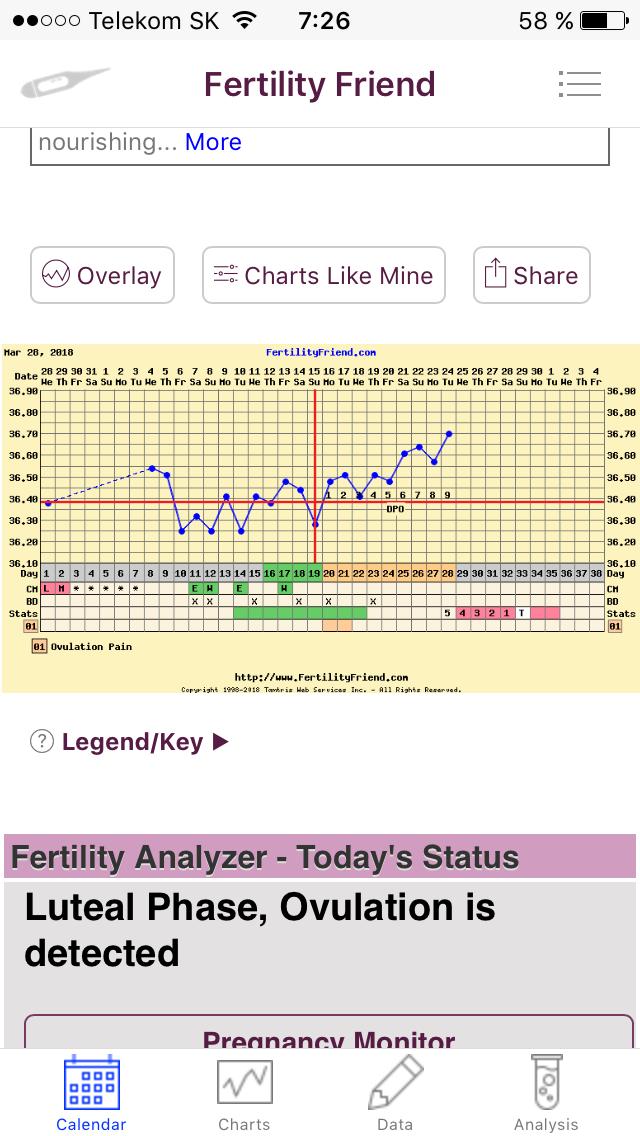Share this chart
This screenshot has width=640, height=1136.
click(x=531, y=275)
